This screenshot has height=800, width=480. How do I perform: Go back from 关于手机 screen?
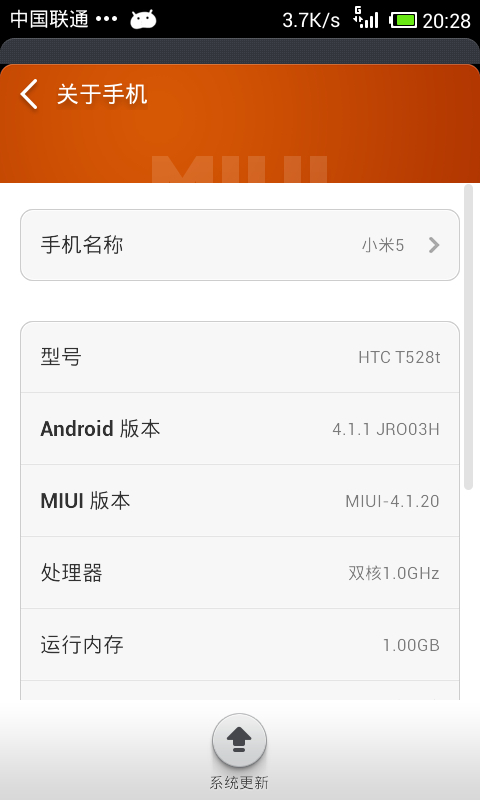pos(29,94)
